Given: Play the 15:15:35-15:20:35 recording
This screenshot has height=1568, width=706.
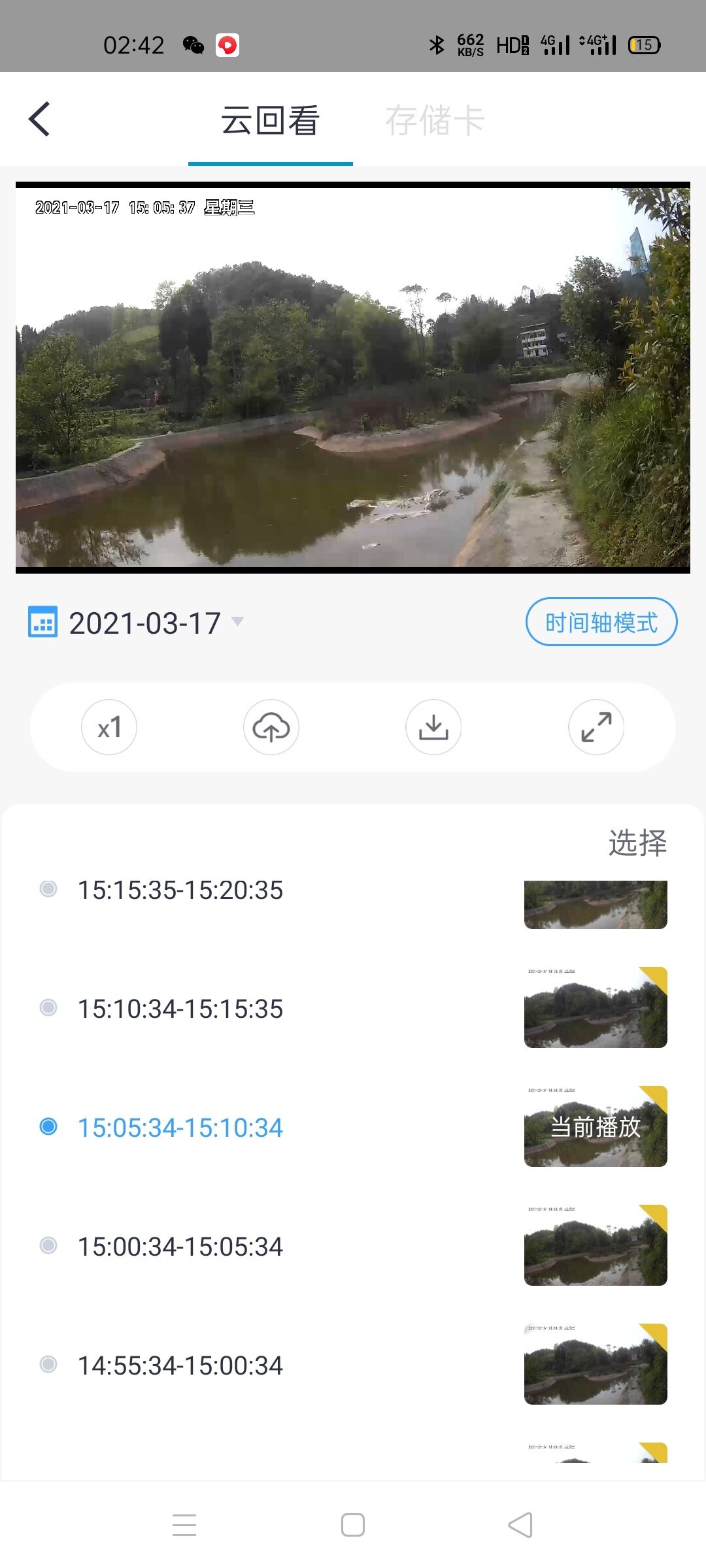Looking at the screenshot, I should pos(180,890).
